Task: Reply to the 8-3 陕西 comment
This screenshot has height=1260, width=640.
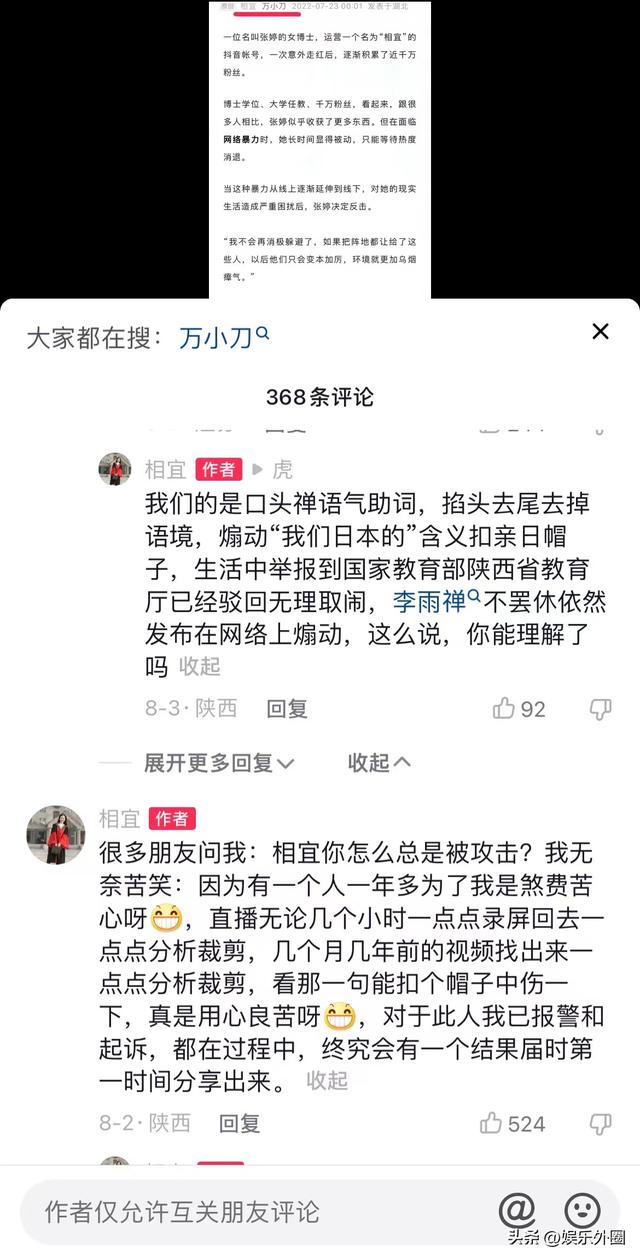Action: [x=287, y=709]
